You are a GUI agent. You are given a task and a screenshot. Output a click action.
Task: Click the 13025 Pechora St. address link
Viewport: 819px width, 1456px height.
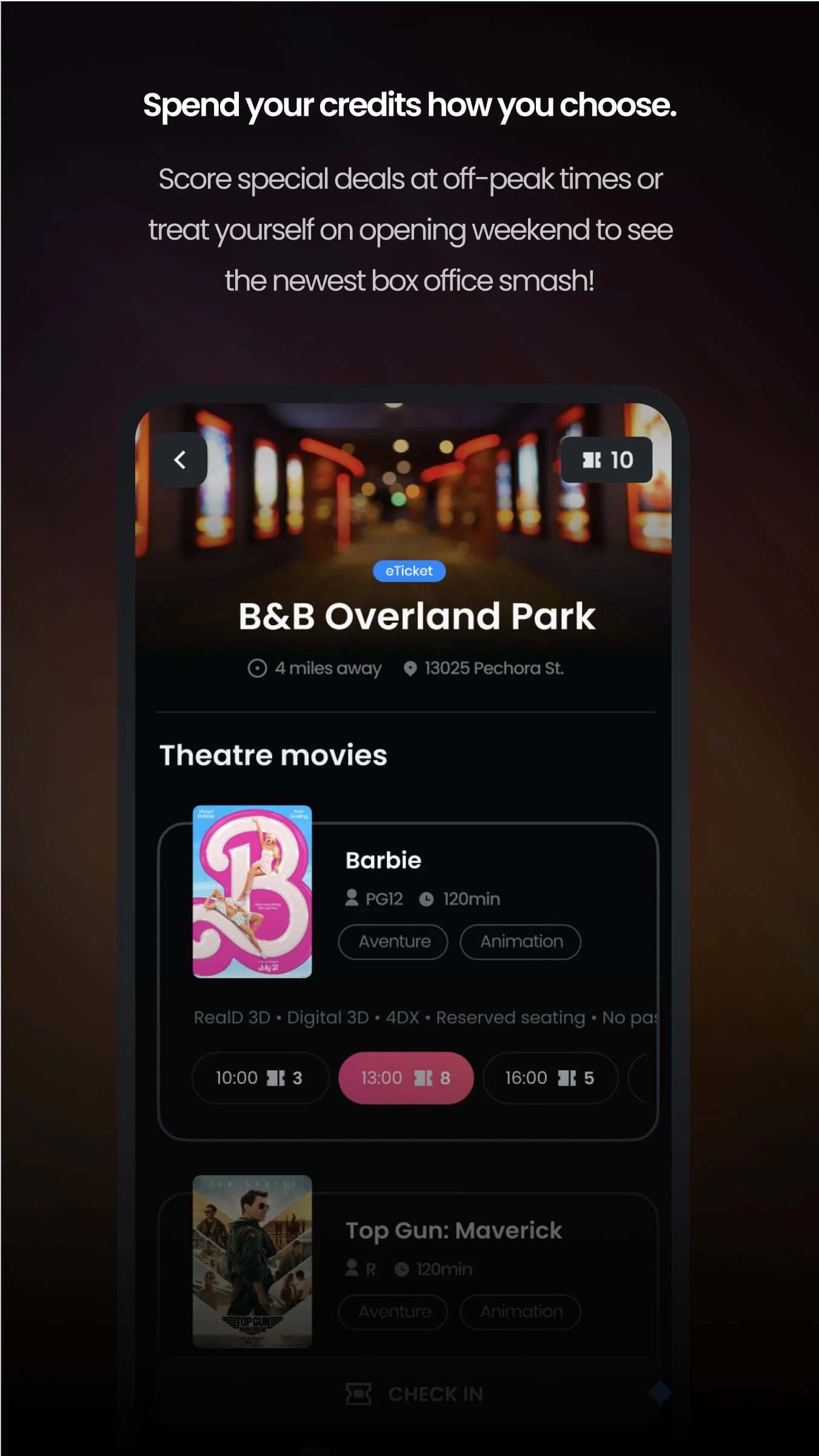tap(493, 668)
